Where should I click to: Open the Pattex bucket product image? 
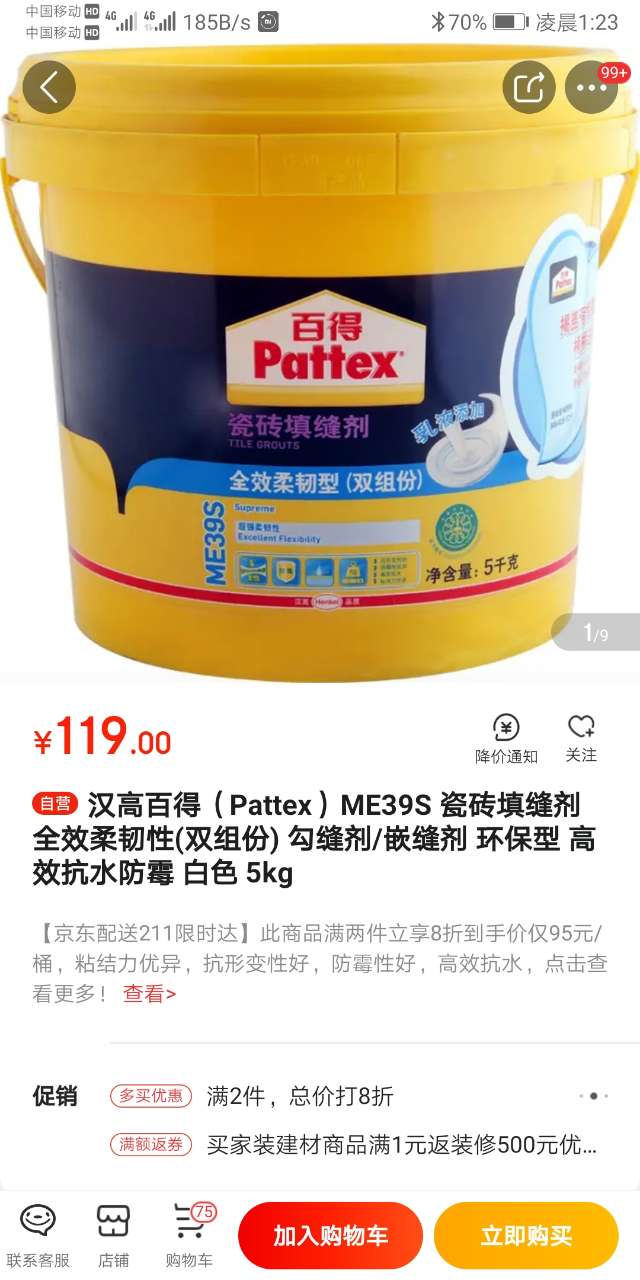(x=320, y=380)
